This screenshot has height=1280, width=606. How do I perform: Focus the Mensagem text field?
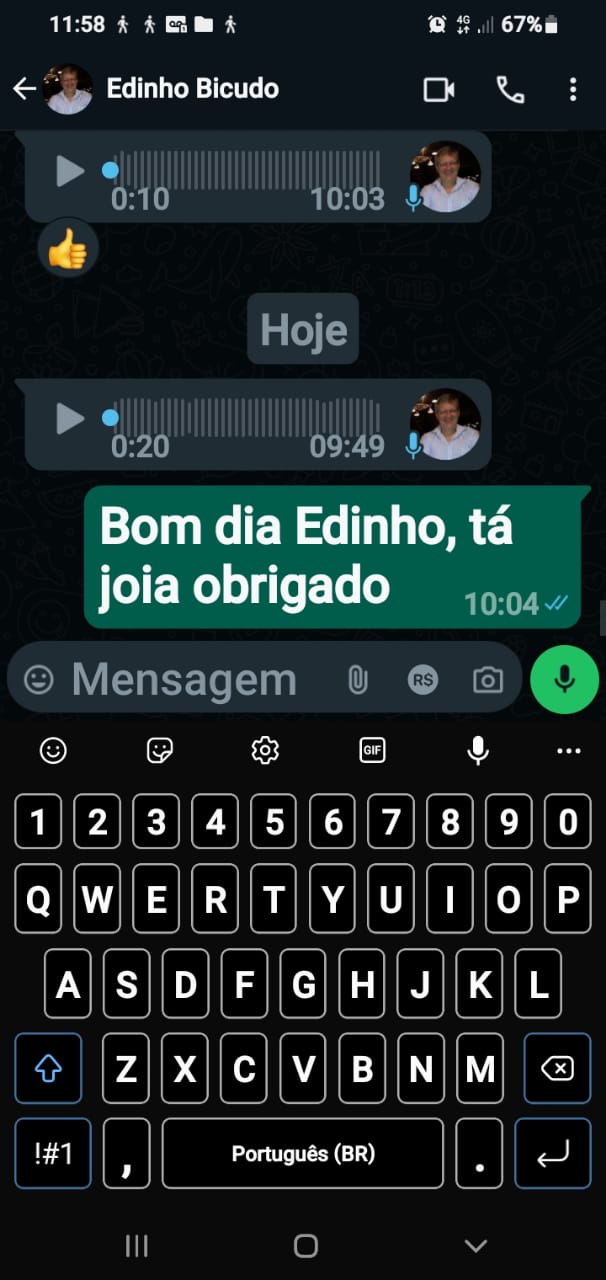tap(190, 680)
